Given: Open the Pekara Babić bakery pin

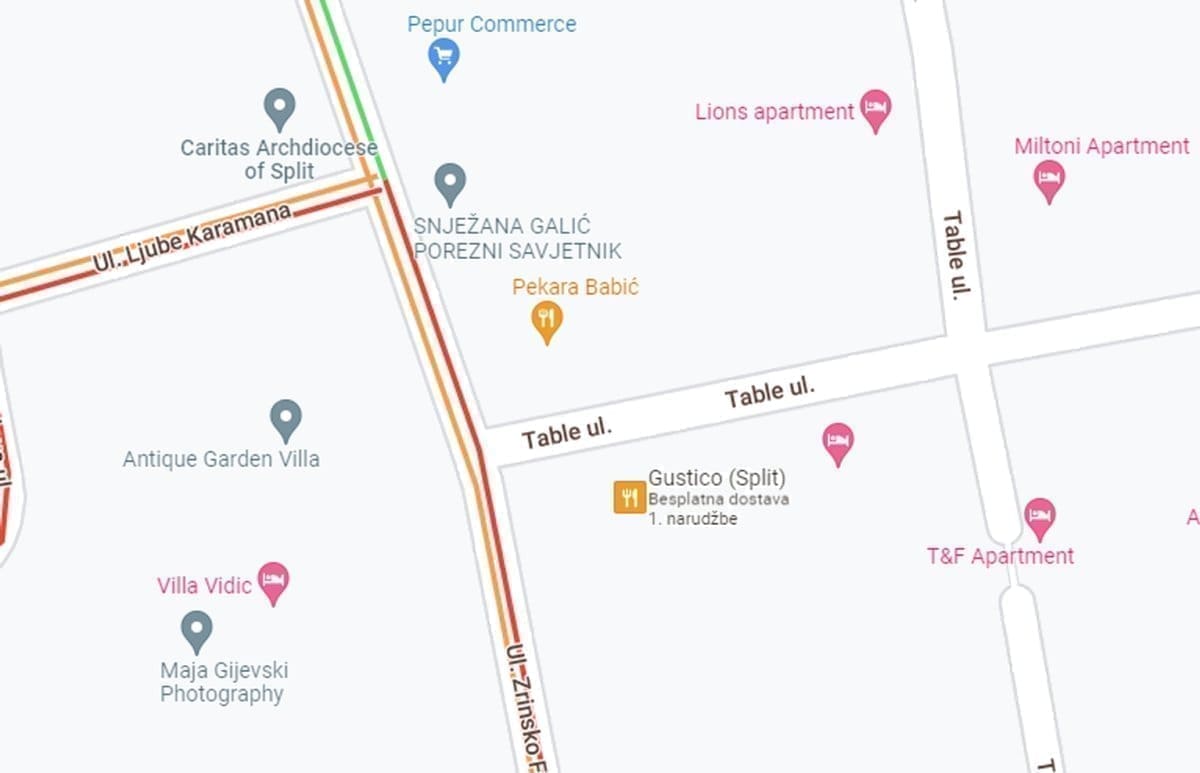Looking at the screenshot, I should point(546,320).
